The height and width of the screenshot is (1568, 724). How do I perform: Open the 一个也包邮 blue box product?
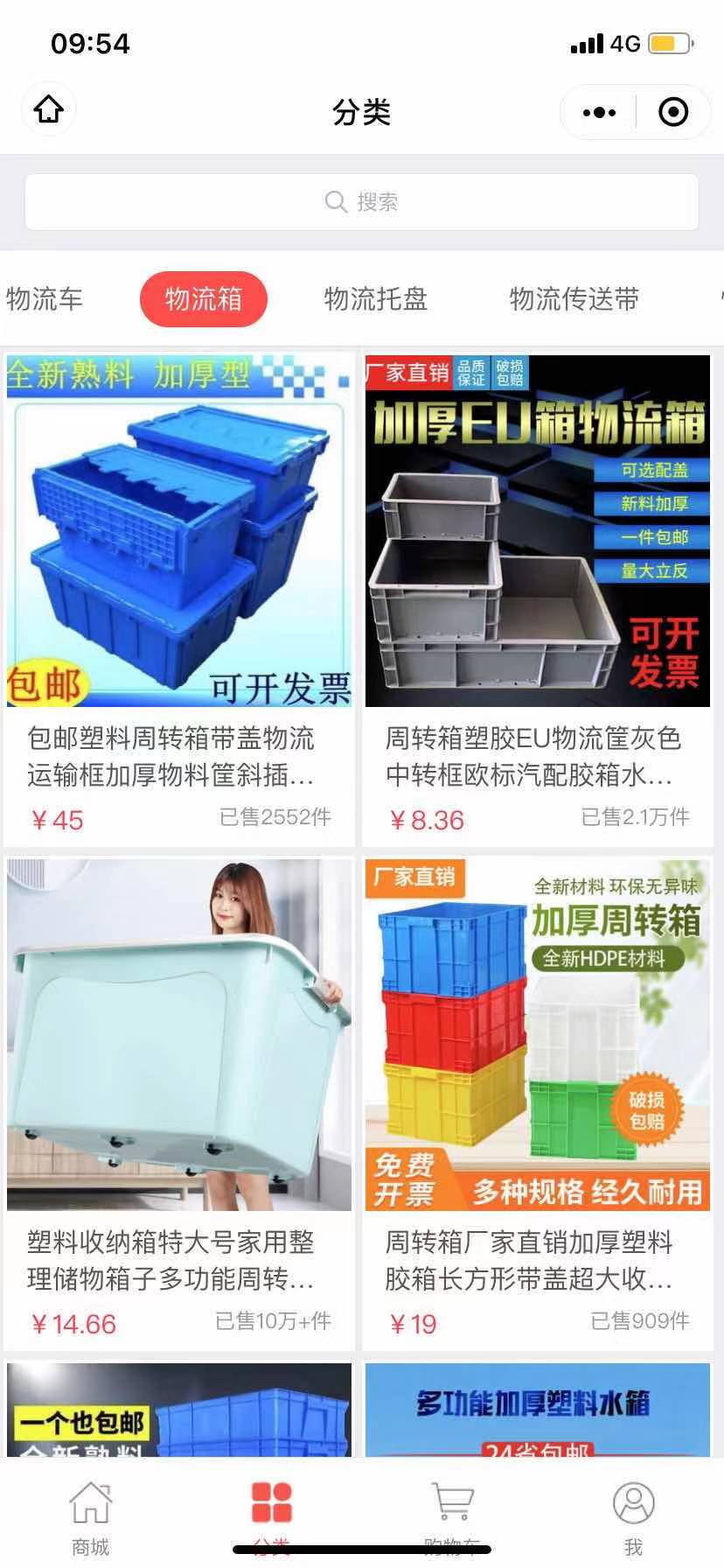click(x=179, y=1410)
